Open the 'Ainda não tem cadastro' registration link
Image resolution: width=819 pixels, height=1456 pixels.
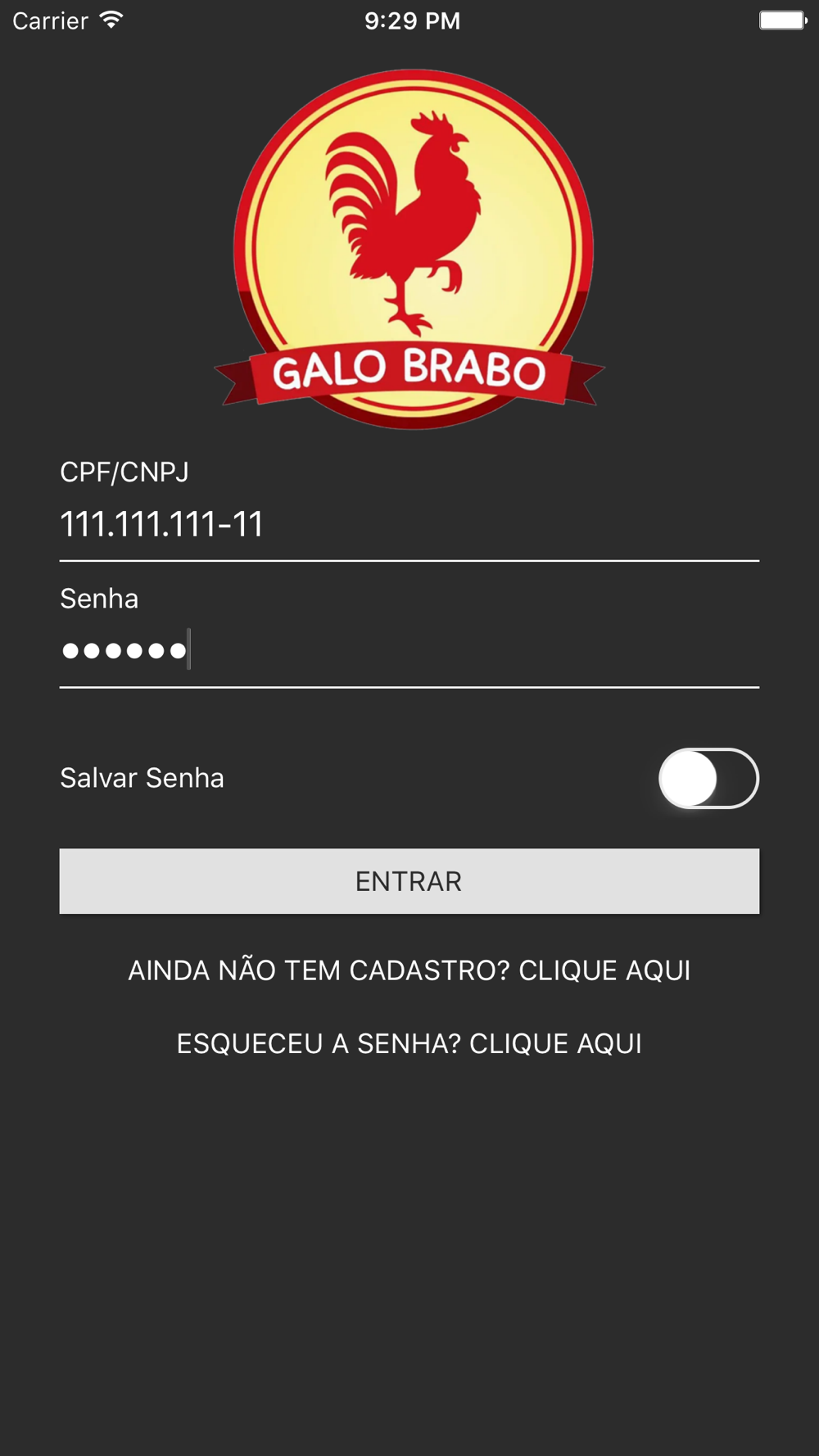(409, 970)
